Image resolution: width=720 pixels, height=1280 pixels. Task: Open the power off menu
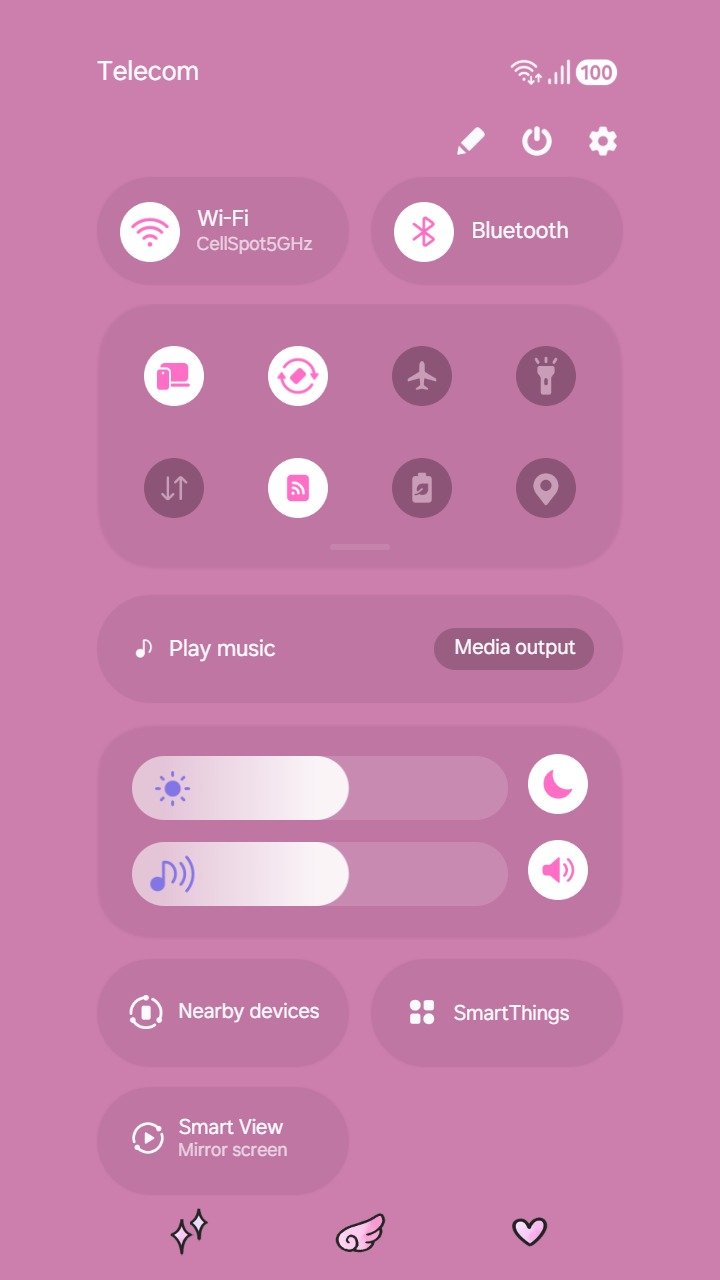[537, 141]
